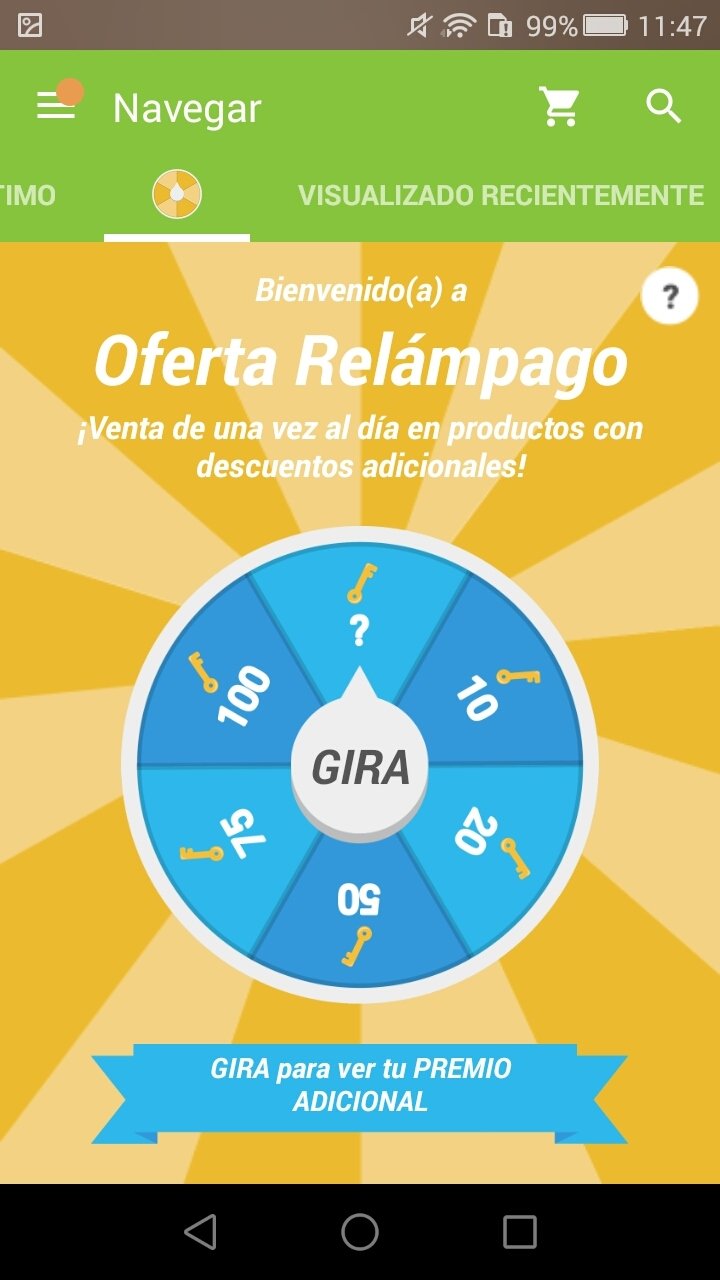Switch to the partially visible tab ending in TIMO

[x=28, y=195]
